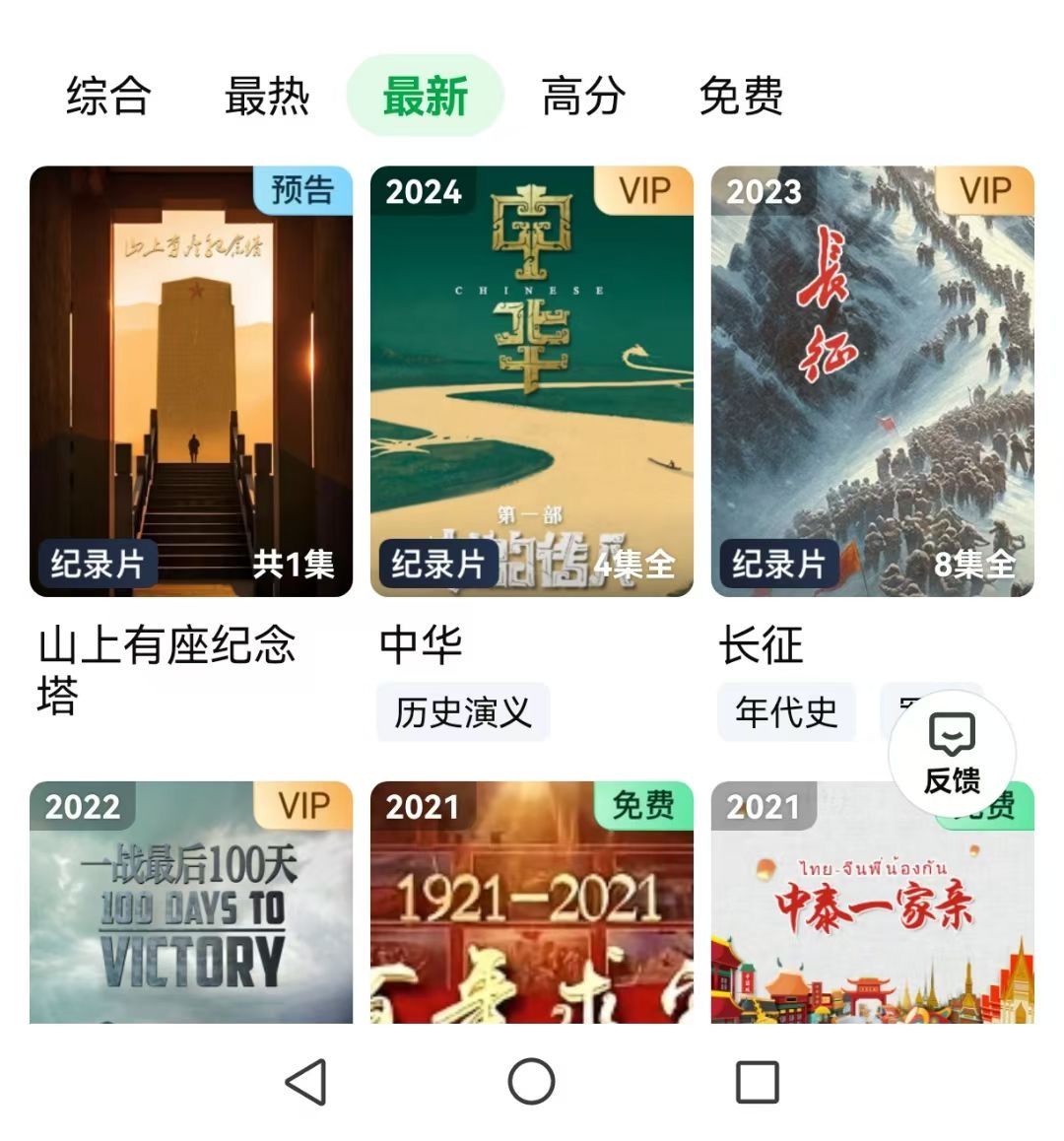Screen dimensions: 1064x1141
Task: Open the 2024 documentary 中华
Action: (x=532, y=381)
